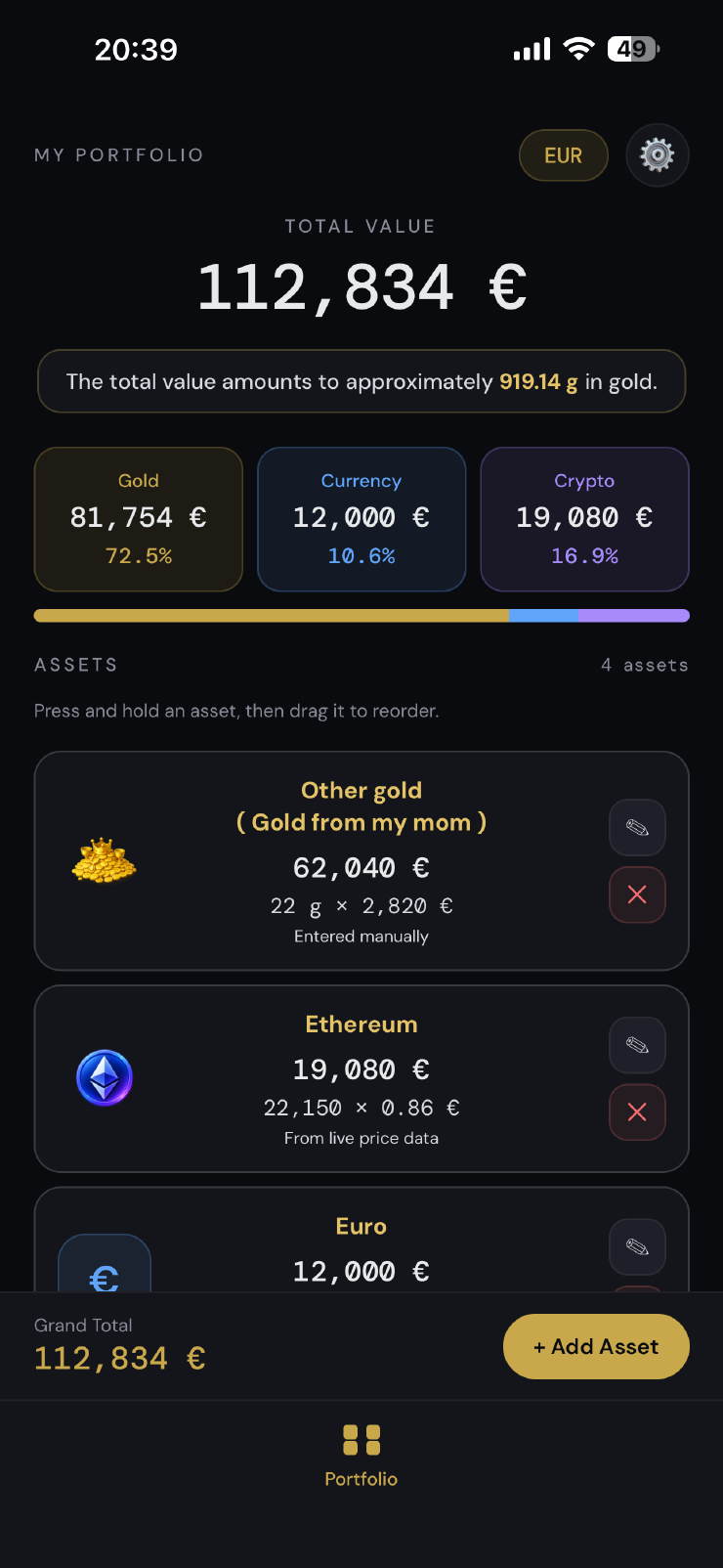
Task: Select the Crypto category card
Action: 584,519
